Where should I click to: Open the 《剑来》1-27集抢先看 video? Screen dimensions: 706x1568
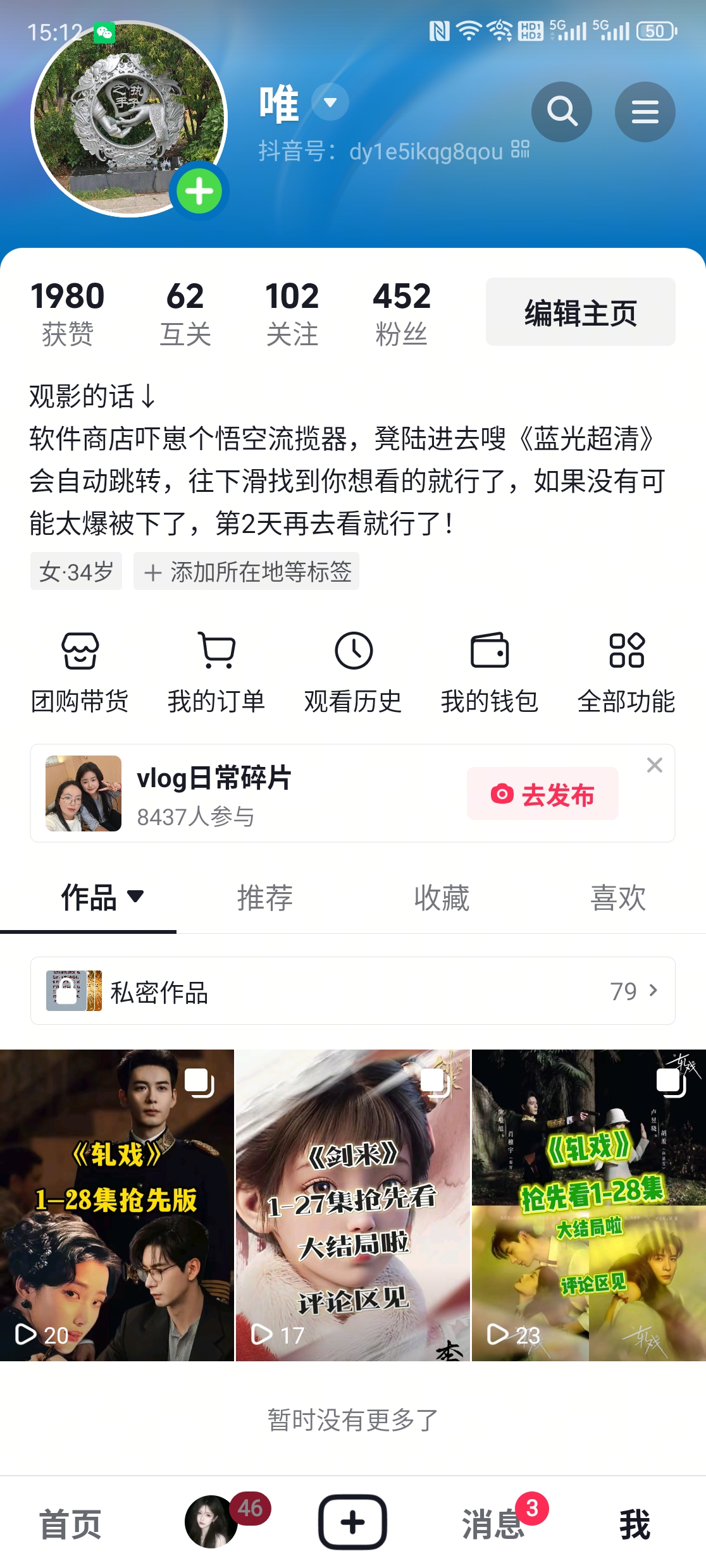pyautogui.click(x=353, y=1205)
